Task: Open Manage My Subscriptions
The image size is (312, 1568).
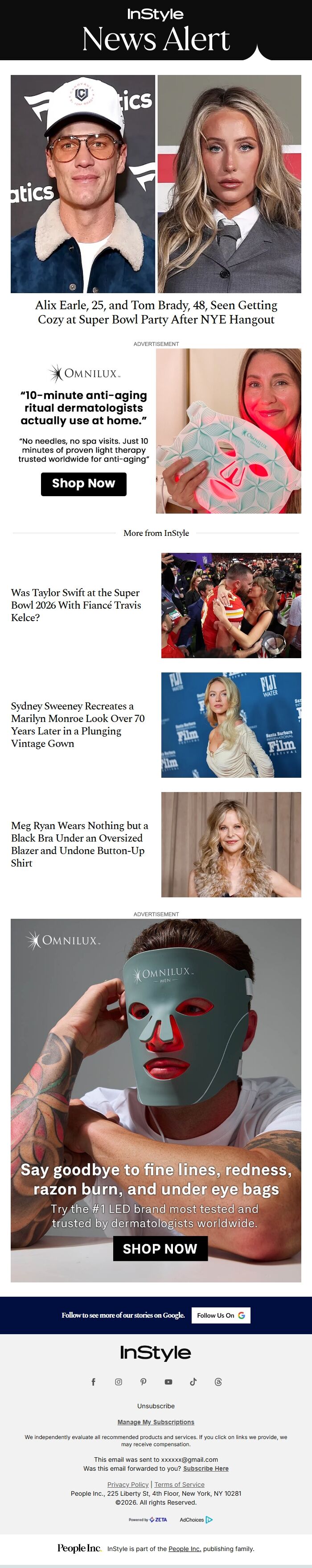Action: [x=156, y=1423]
